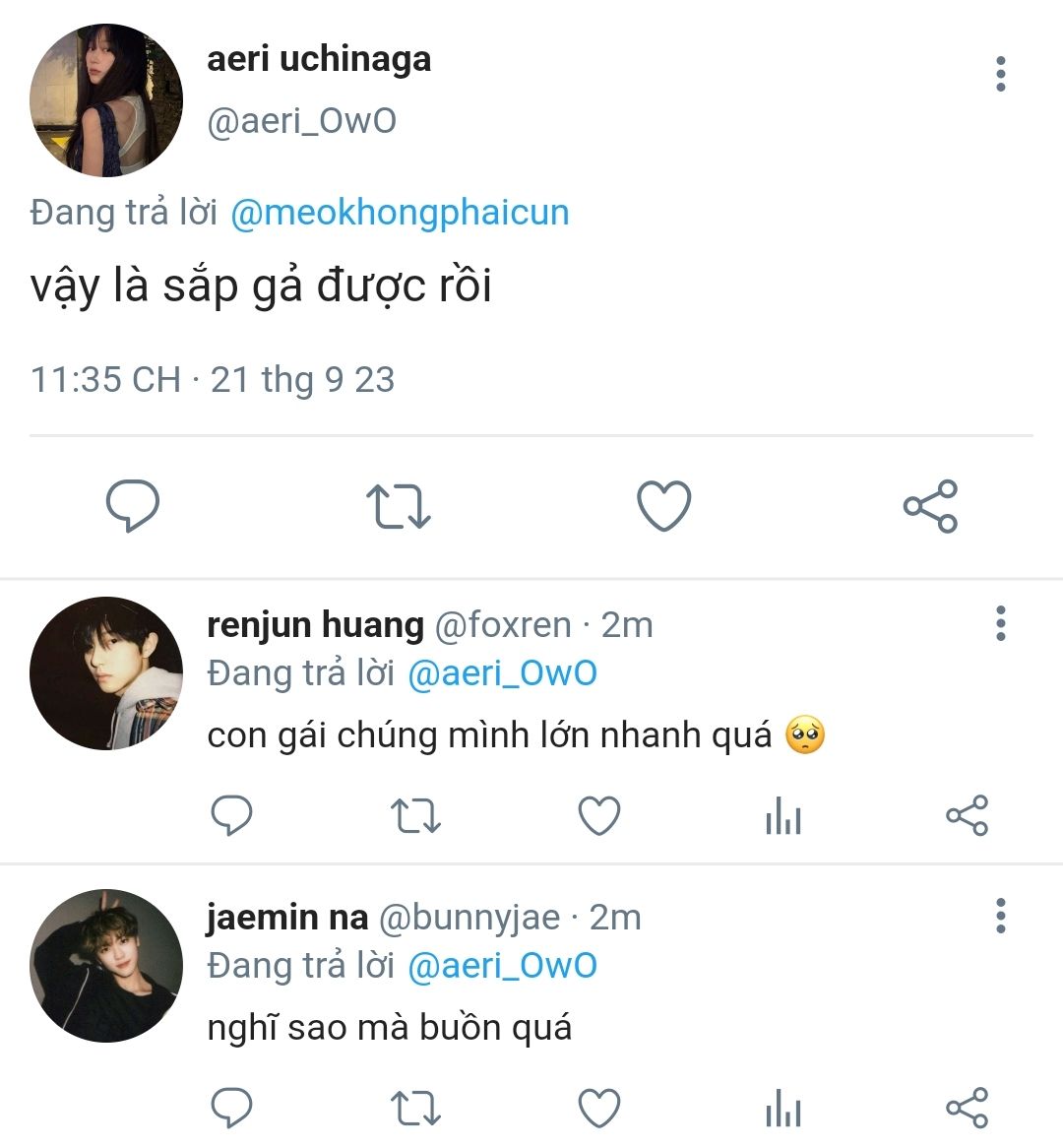Open aeri uchinaga's profile picture
This screenshot has height=1148, width=1063.
click(106, 100)
